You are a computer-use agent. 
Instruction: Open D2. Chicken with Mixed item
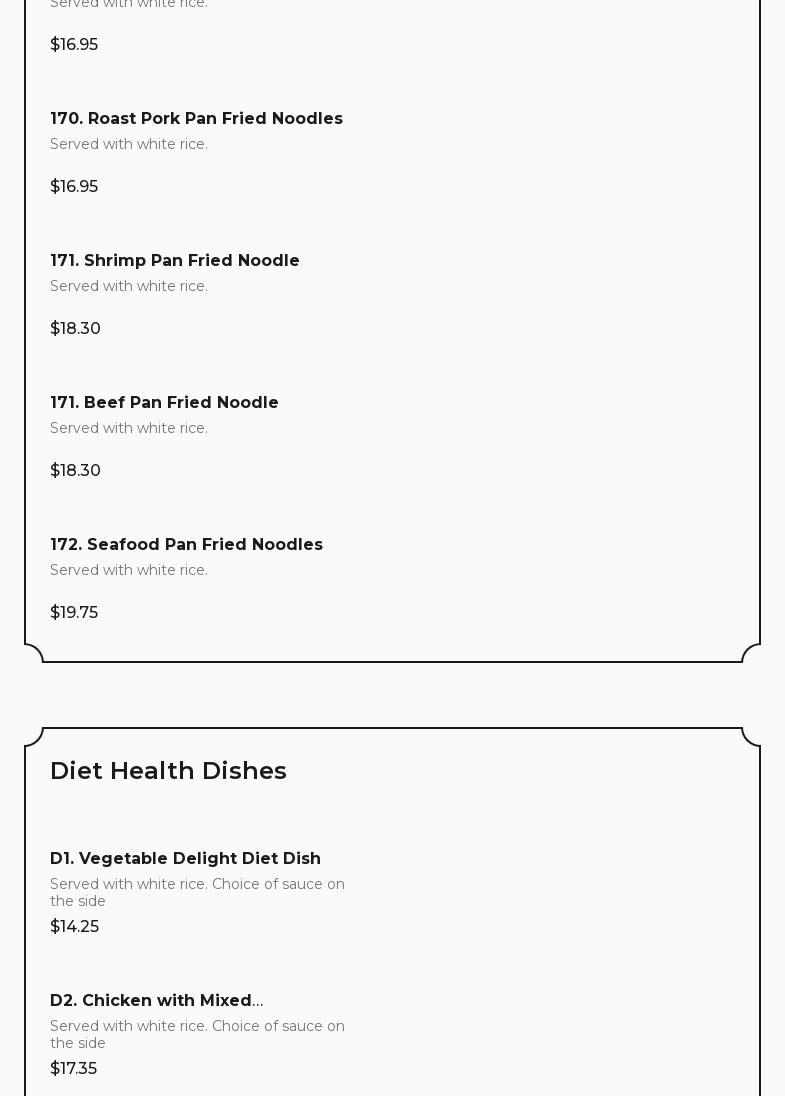coord(156,1001)
